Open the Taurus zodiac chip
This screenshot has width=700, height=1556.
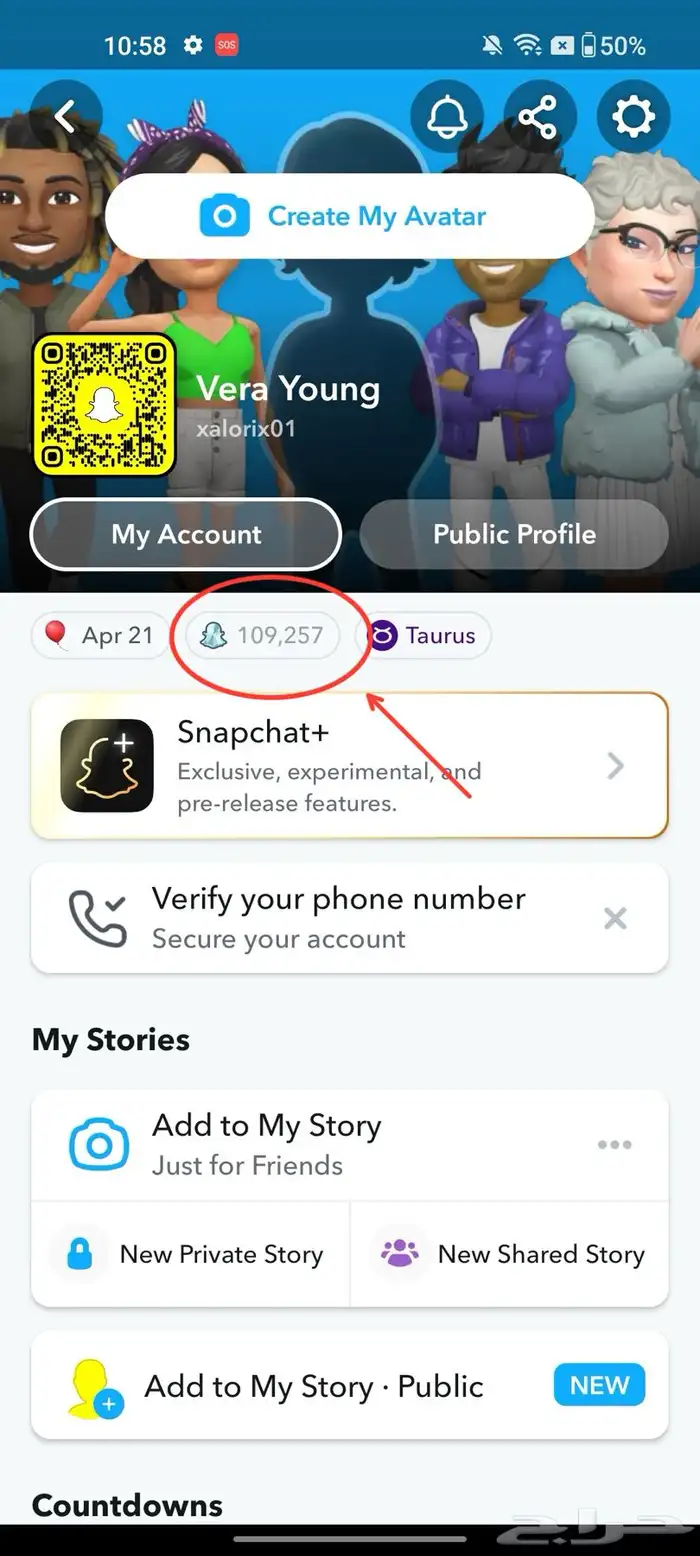[423, 636]
